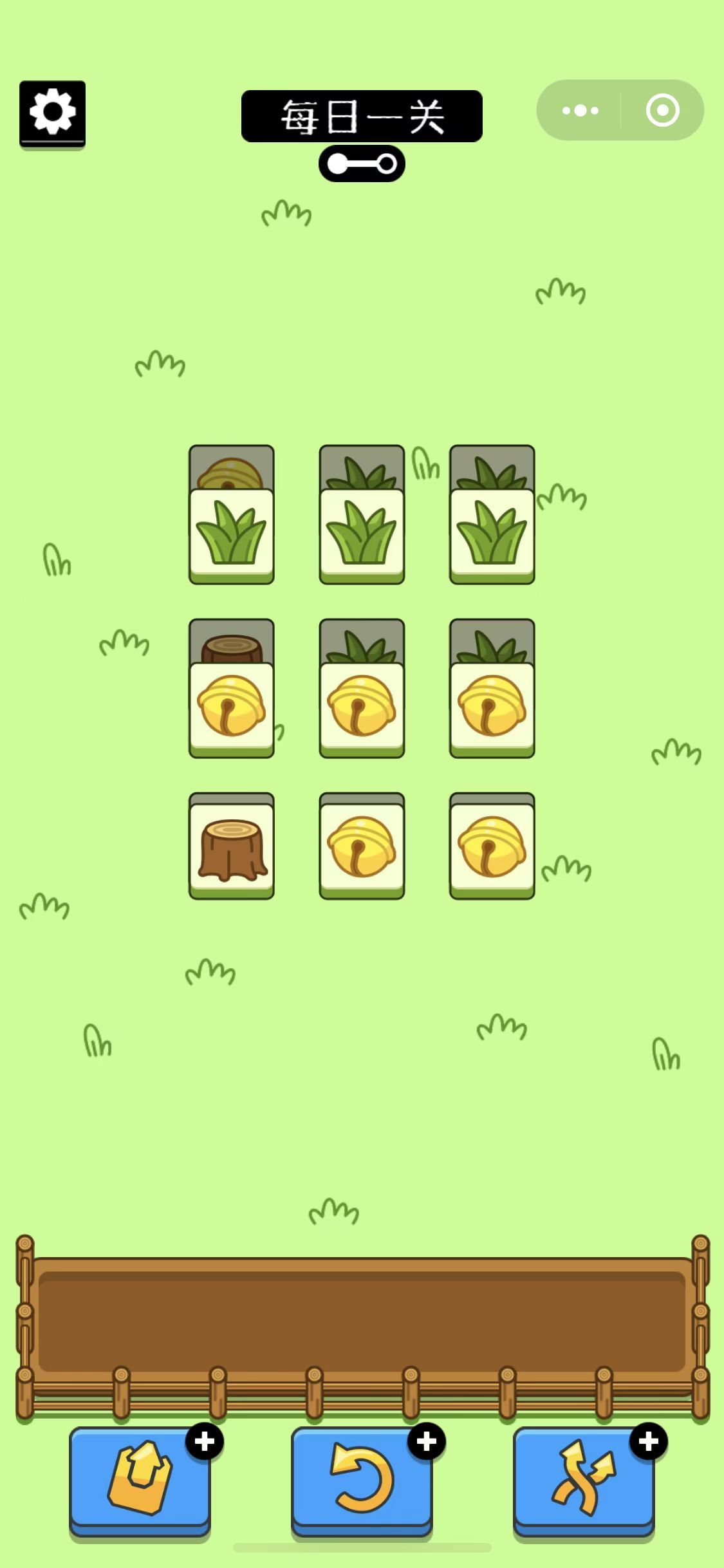Image resolution: width=724 pixels, height=1568 pixels.
Task: Open the mini program more options menu
Action: [x=580, y=111]
